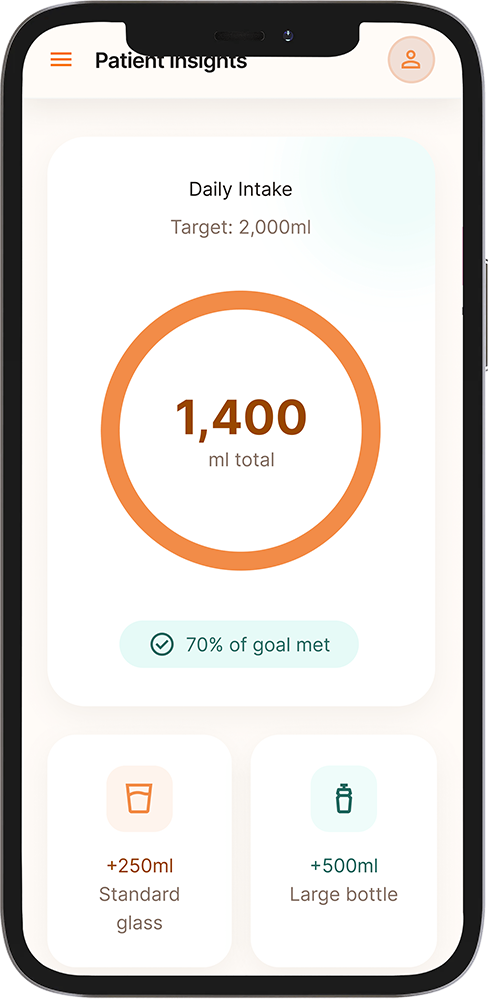This screenshot has height=1000, width=488.
Task: Log a +500ml large bottle
Action: (x=344, y=851)
